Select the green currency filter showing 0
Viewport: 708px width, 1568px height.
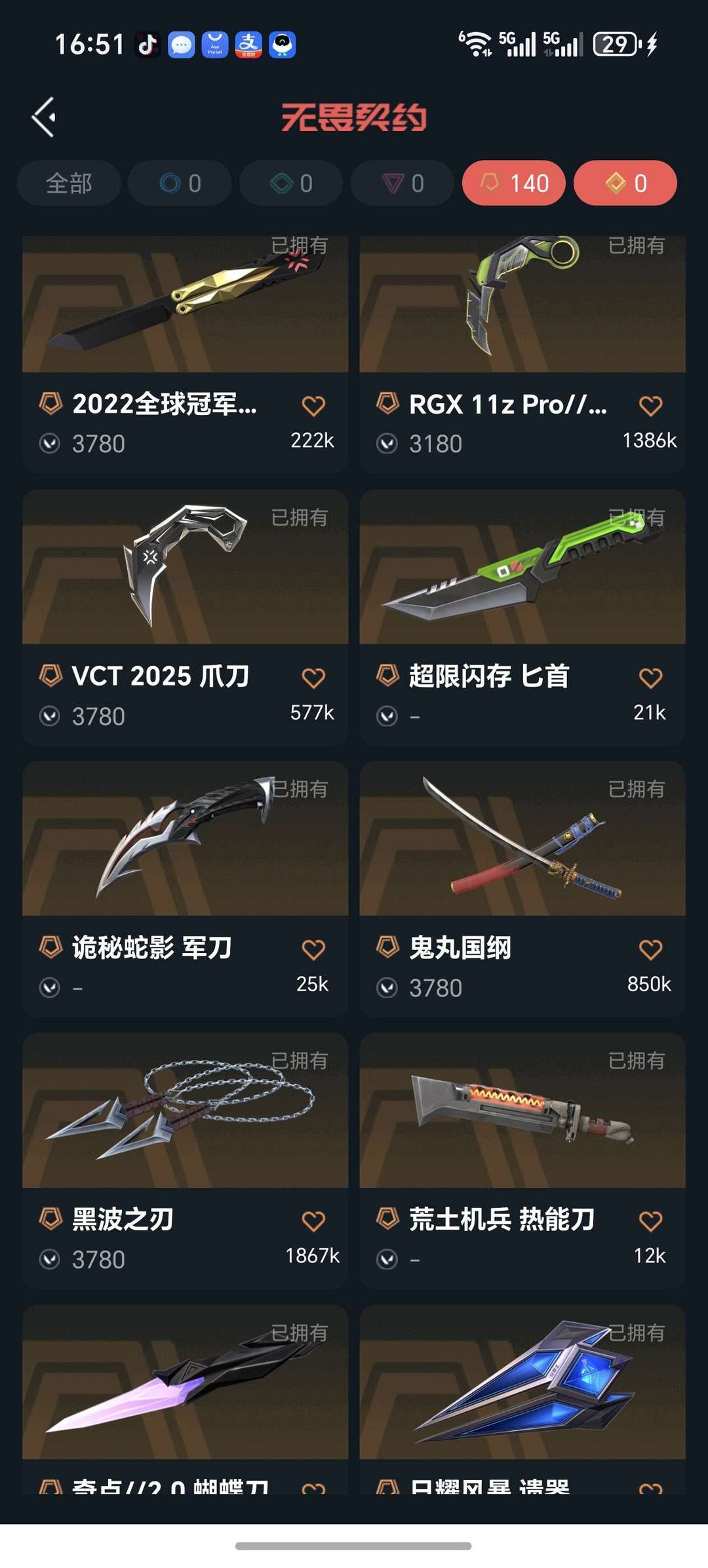click(x=290, y=184)
